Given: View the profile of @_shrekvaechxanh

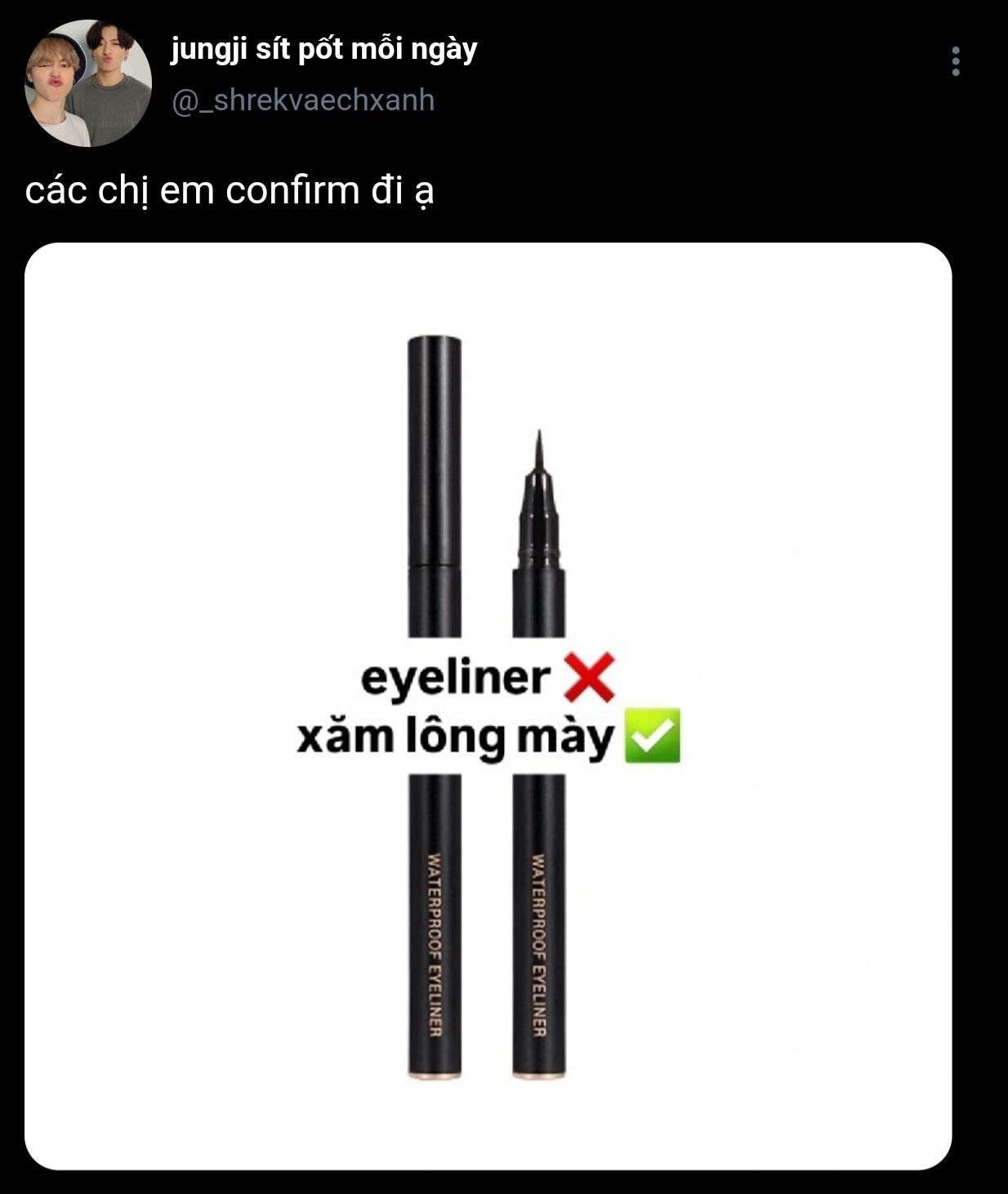Looking at the screenshot, I should [x=303, y=100].
